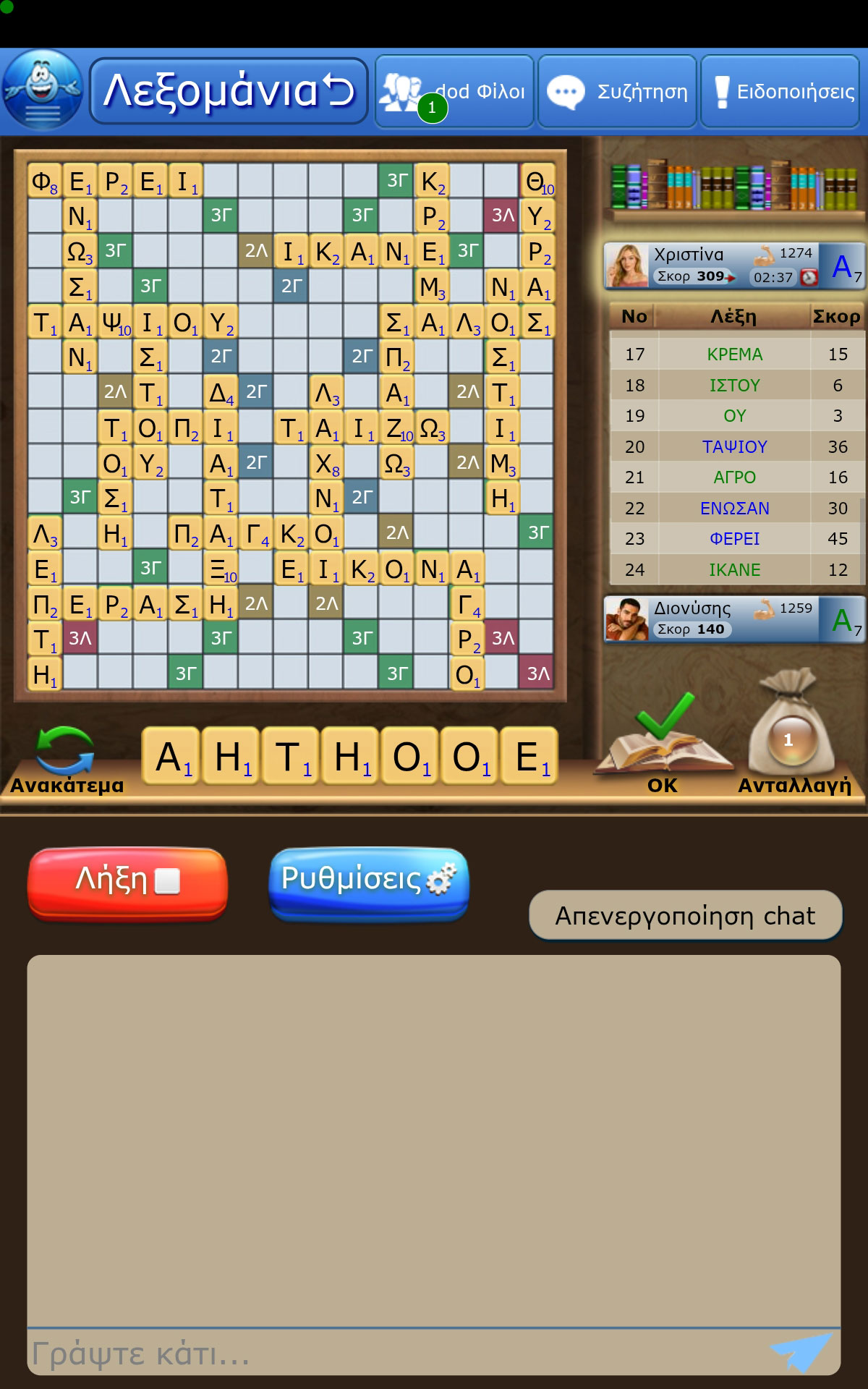Shuffle rack letters with Ανακάτεμα

(67, 760)
